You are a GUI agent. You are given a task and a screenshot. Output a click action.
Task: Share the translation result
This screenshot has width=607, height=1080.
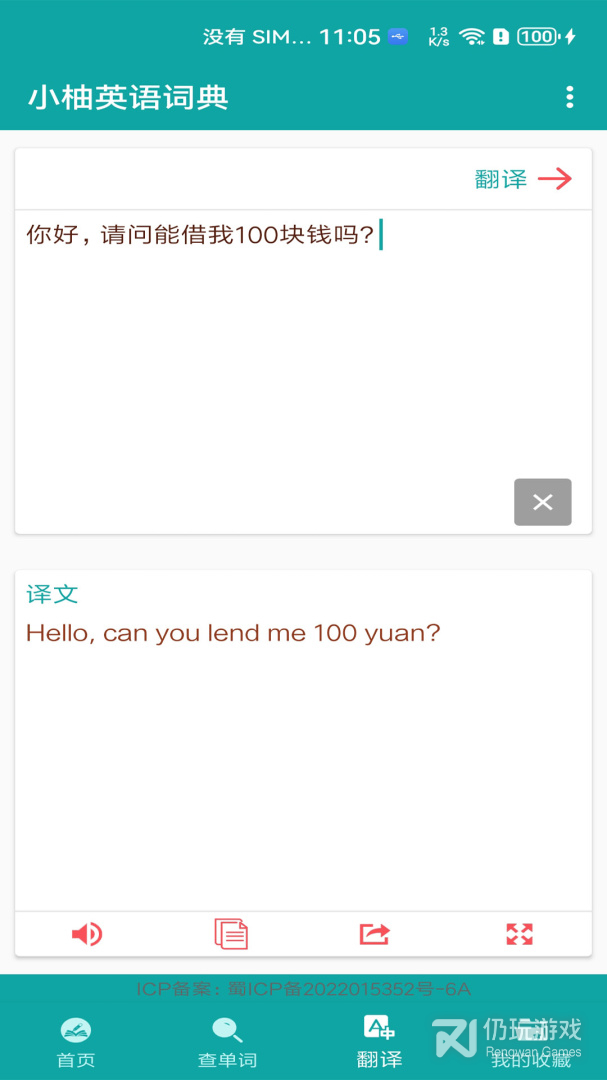tap(374, 934)
